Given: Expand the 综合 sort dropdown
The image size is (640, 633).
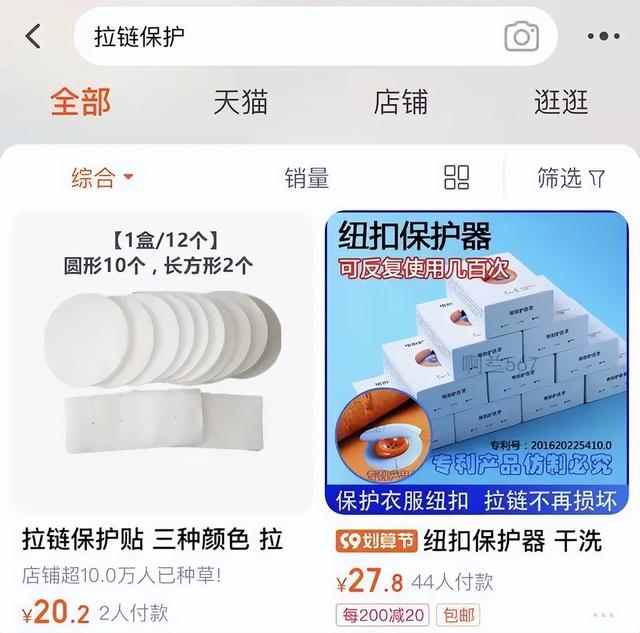Looking at the screenshot, I should click(x=102, y=178).
